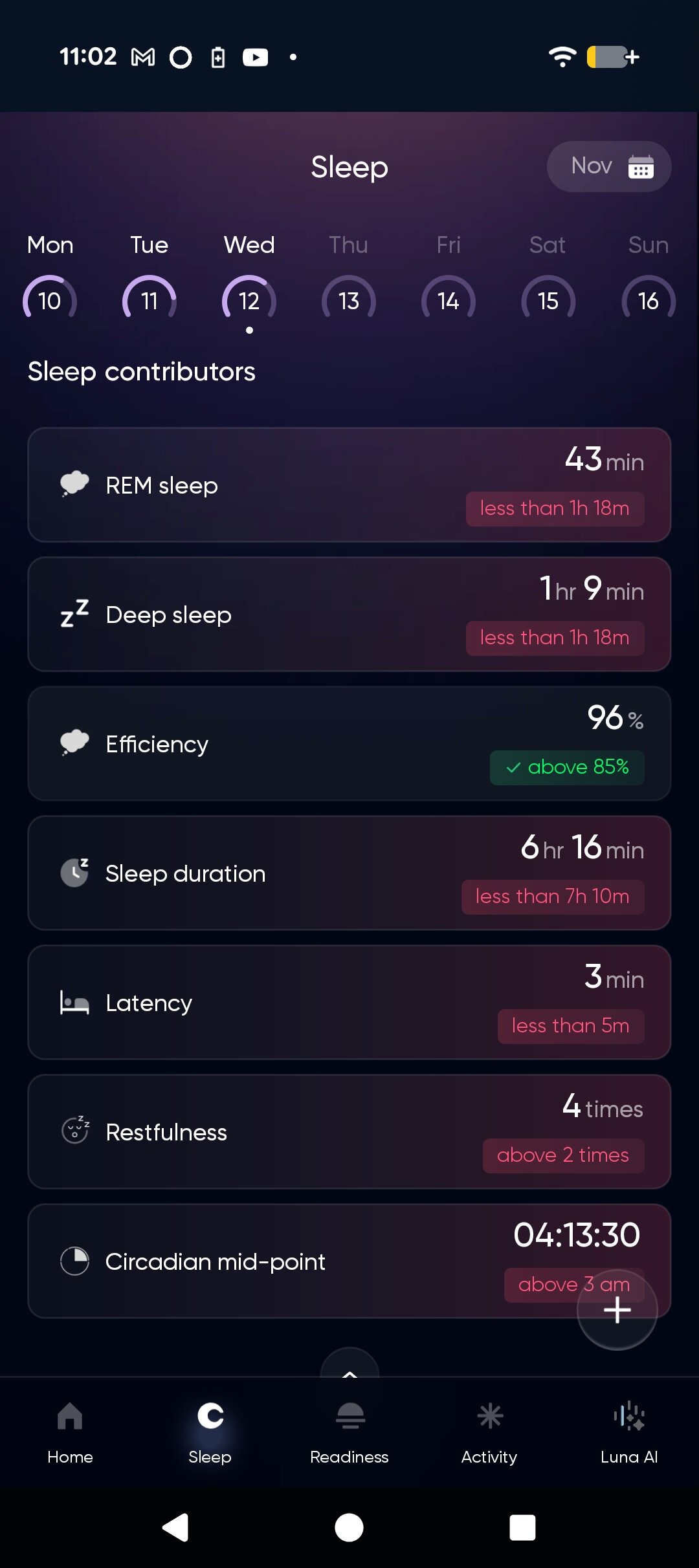This screenshot has width=699, height=1568.
Task: Tap the plus floating action button
Action: tap(617, 1310)
